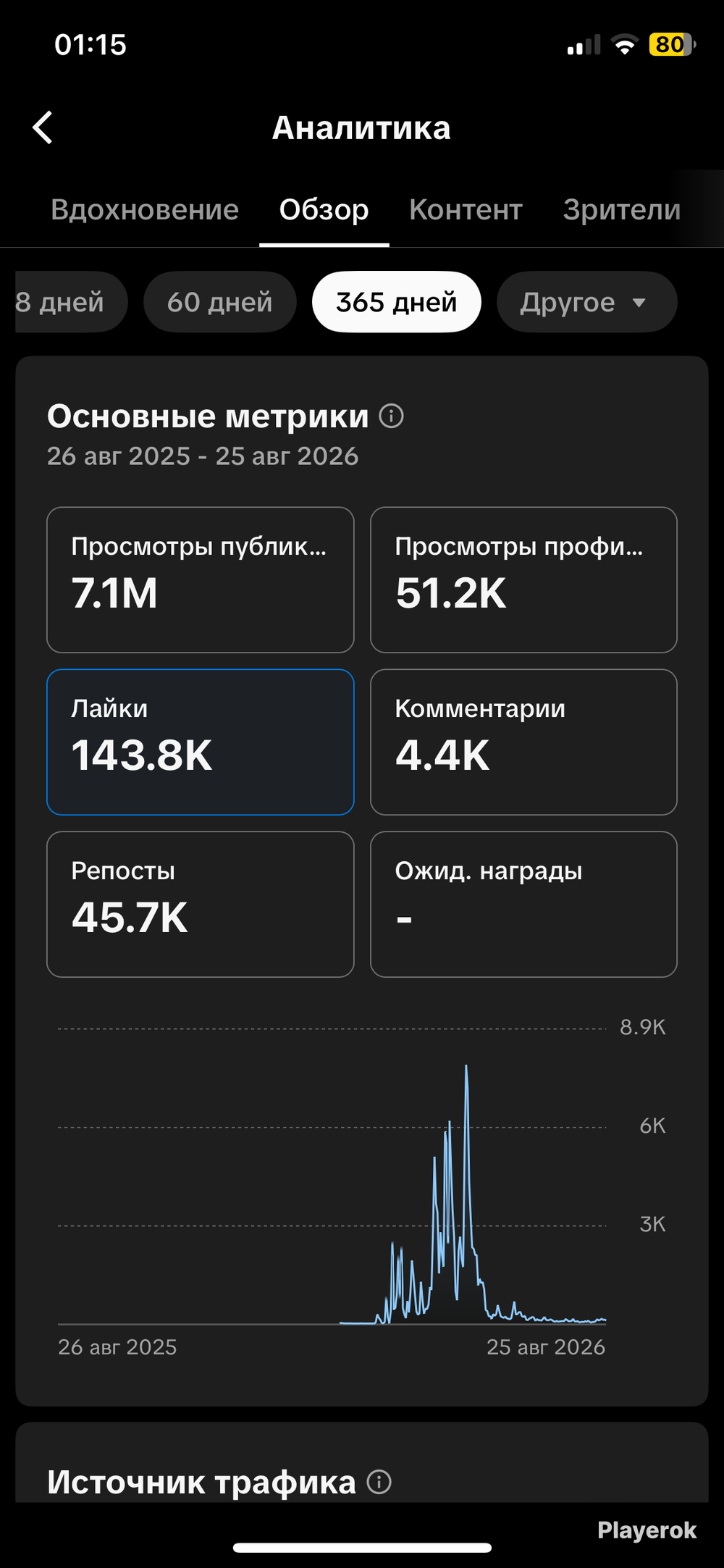The height and width of the screenshot is (1568, 724).
Task: Switch to the Зрители tab
Action: tap(622, 209)
